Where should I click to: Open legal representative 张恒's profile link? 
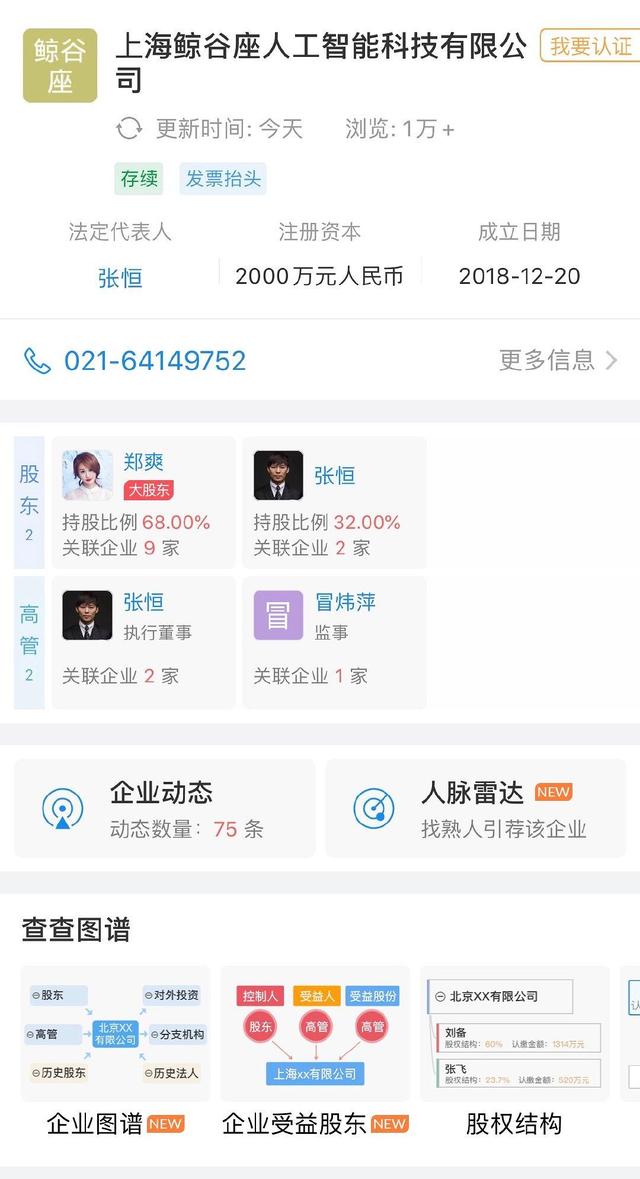[x=120, y=277]
